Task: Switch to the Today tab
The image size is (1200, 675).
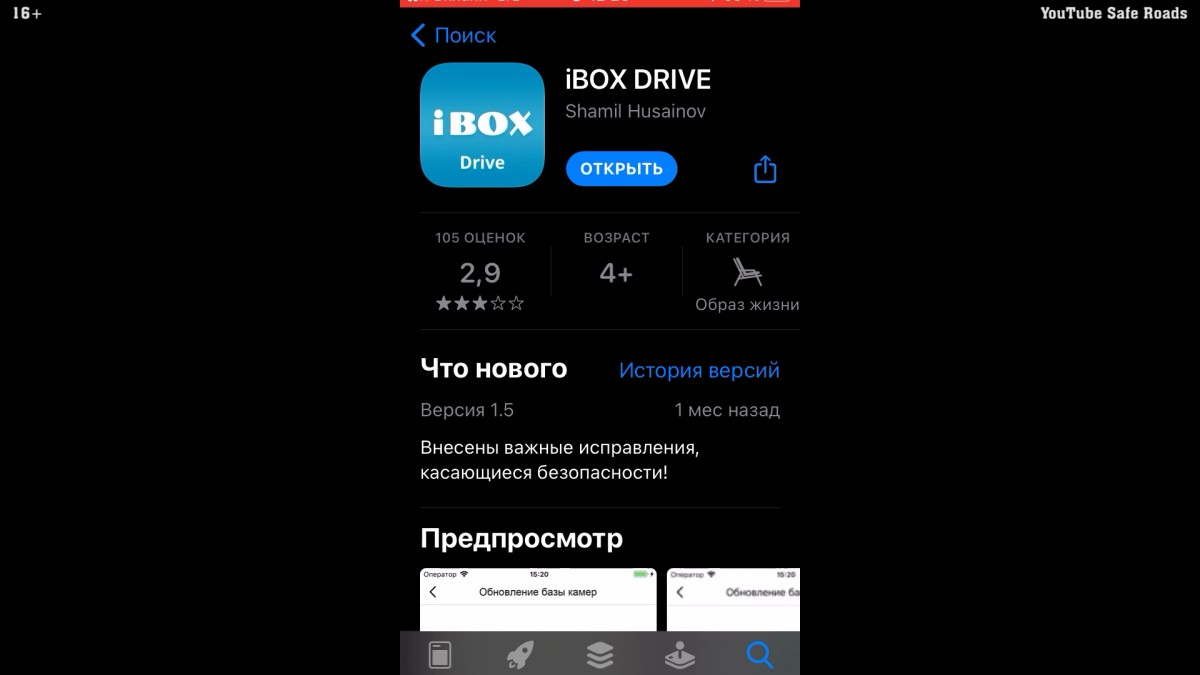Action: 440,655
